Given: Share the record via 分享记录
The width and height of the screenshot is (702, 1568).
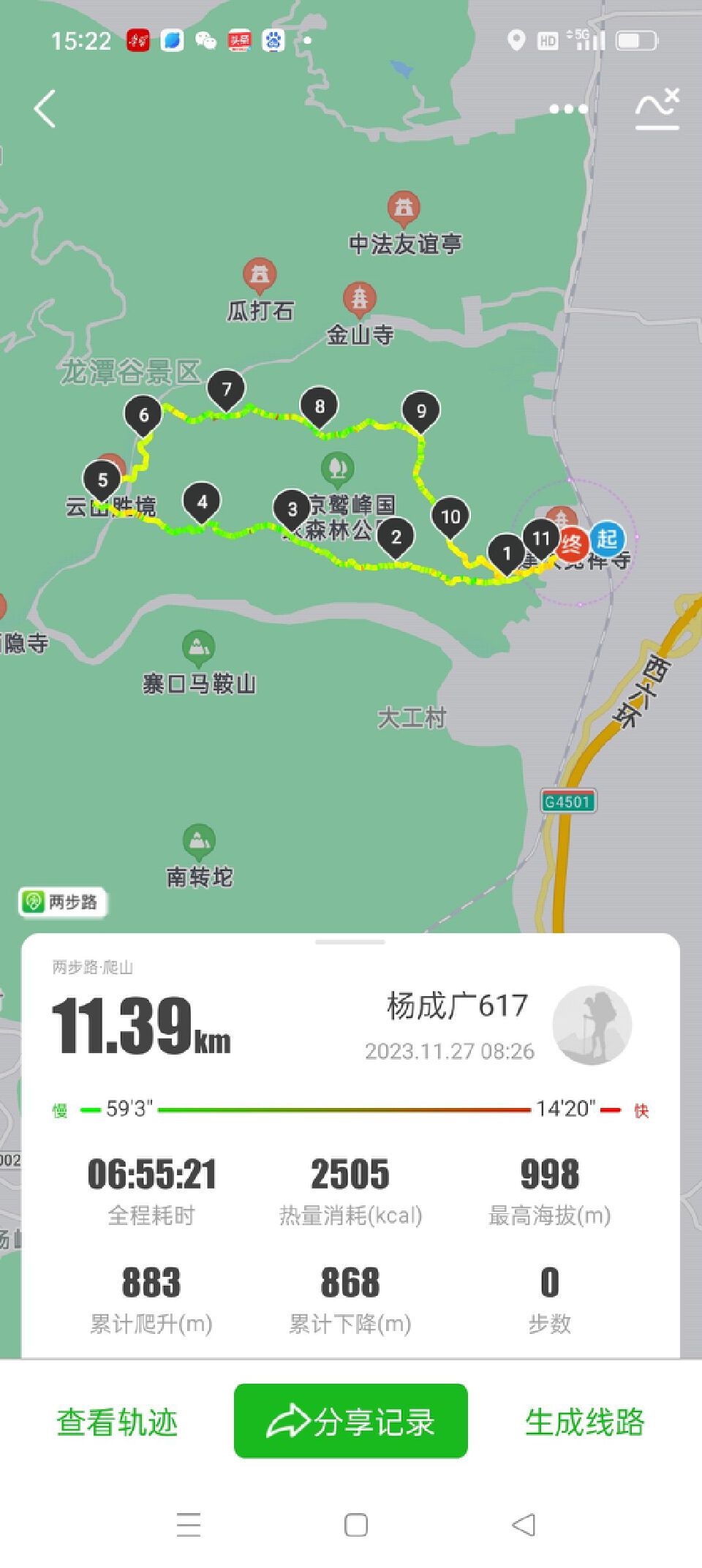Looking at the screenshot, I should point(350,1421).
